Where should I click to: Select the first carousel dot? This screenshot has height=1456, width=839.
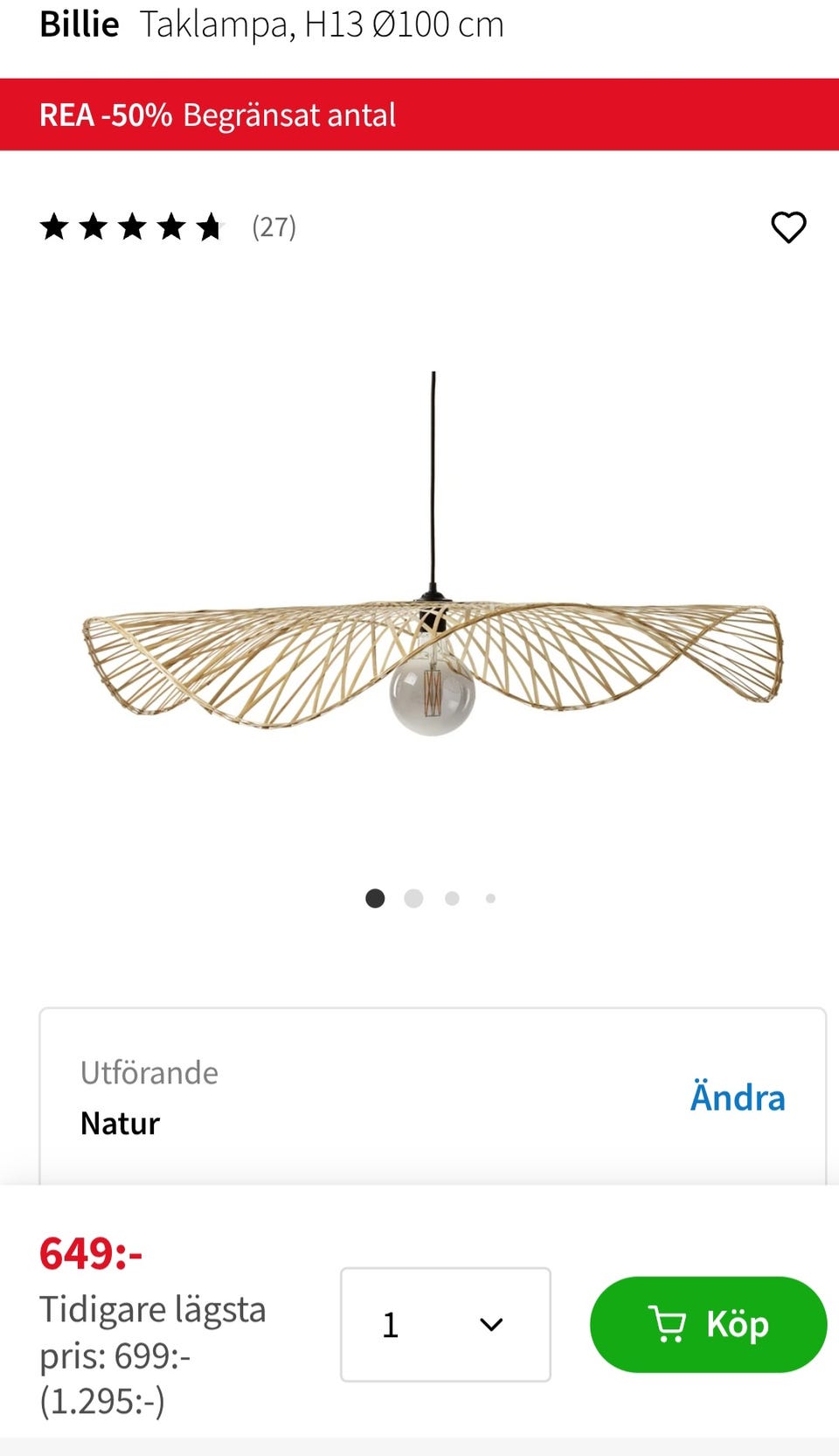click(x=375, y=898)
